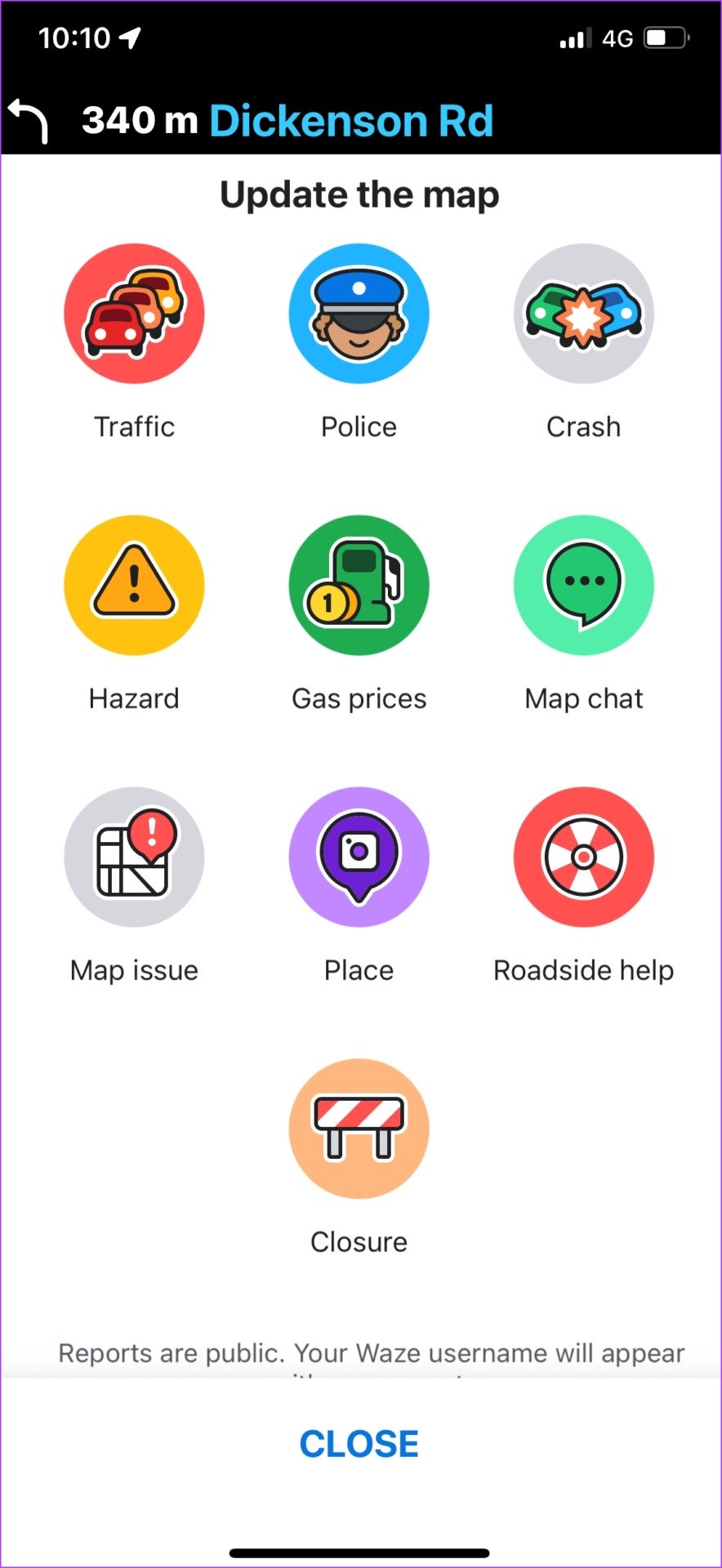This screenshot has height=1568, width=722.
Task: Start a Map chat
Action: (x=584, y=585)
